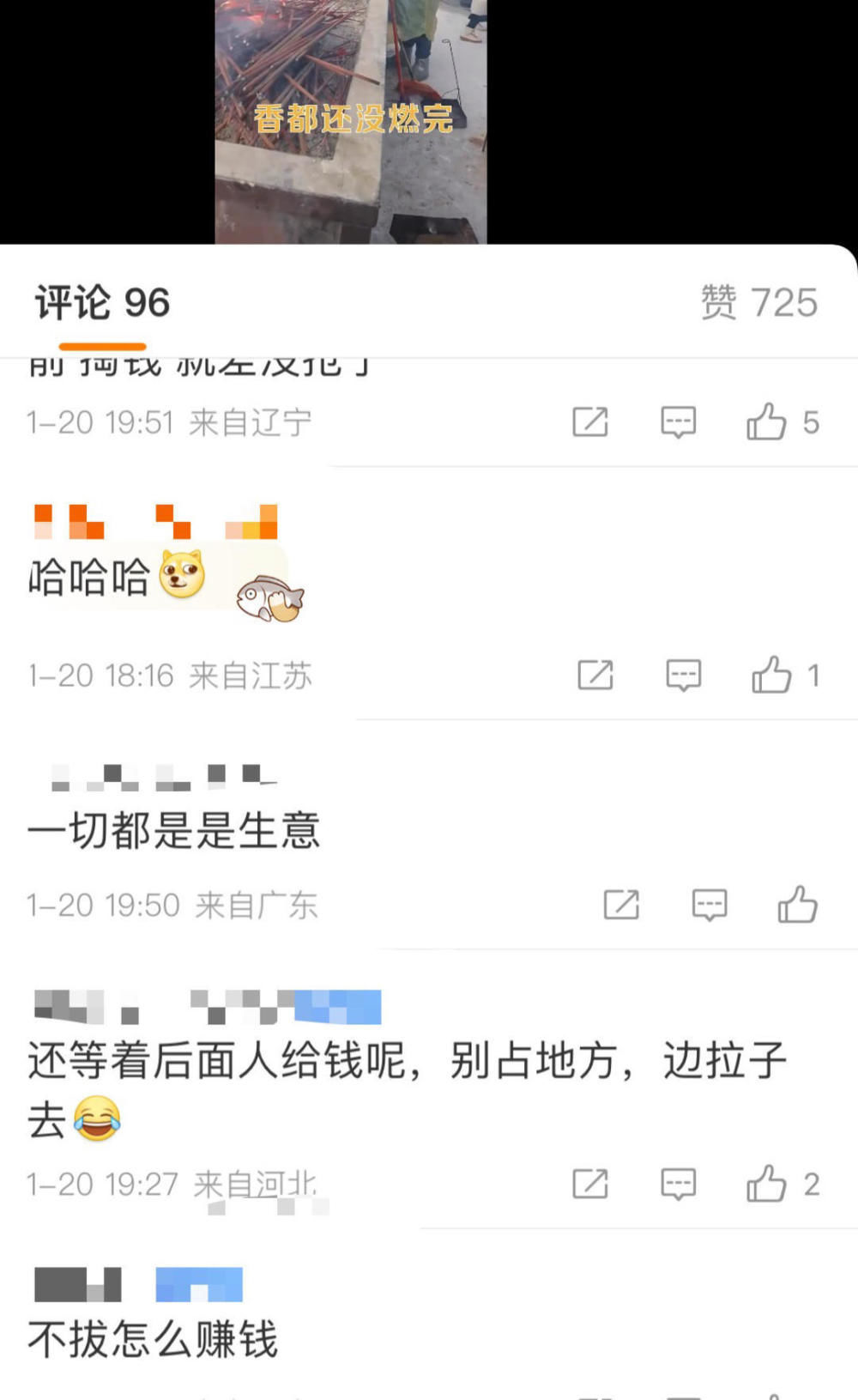Reply to the 哈哈哈 comment
858x1400 pixels.
tap(683, 676)
